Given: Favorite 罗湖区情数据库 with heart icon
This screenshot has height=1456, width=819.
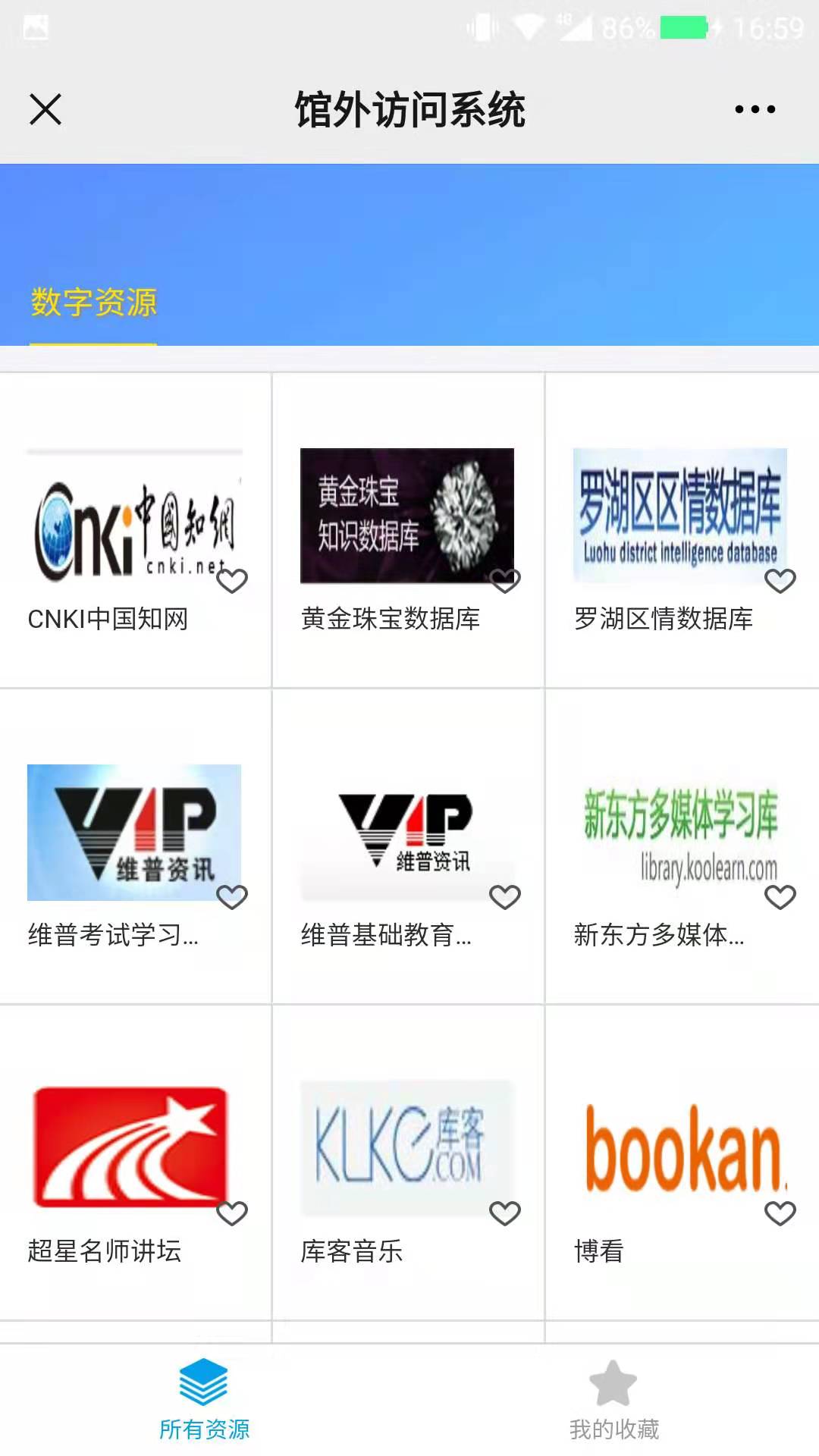Looking at the screenshot, I should [780, 581].
